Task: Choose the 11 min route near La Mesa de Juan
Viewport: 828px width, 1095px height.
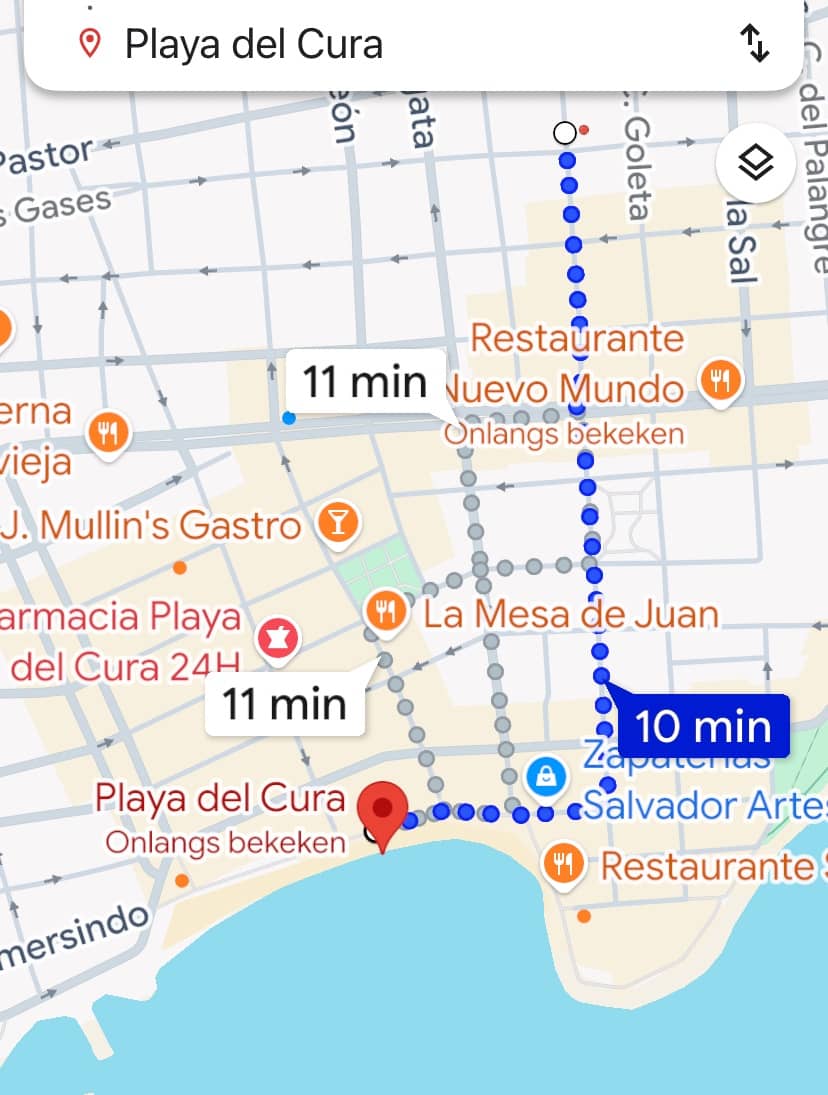Action: pos(284,704)
